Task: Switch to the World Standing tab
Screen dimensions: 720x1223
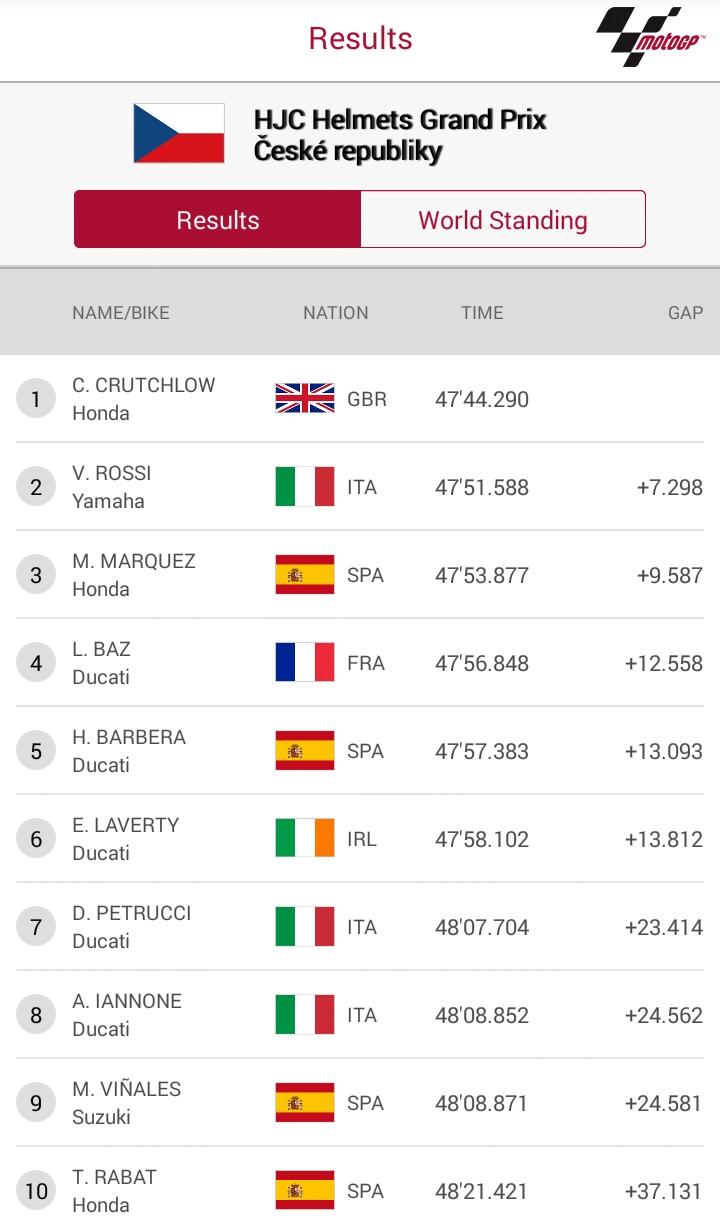Action: 502,220
